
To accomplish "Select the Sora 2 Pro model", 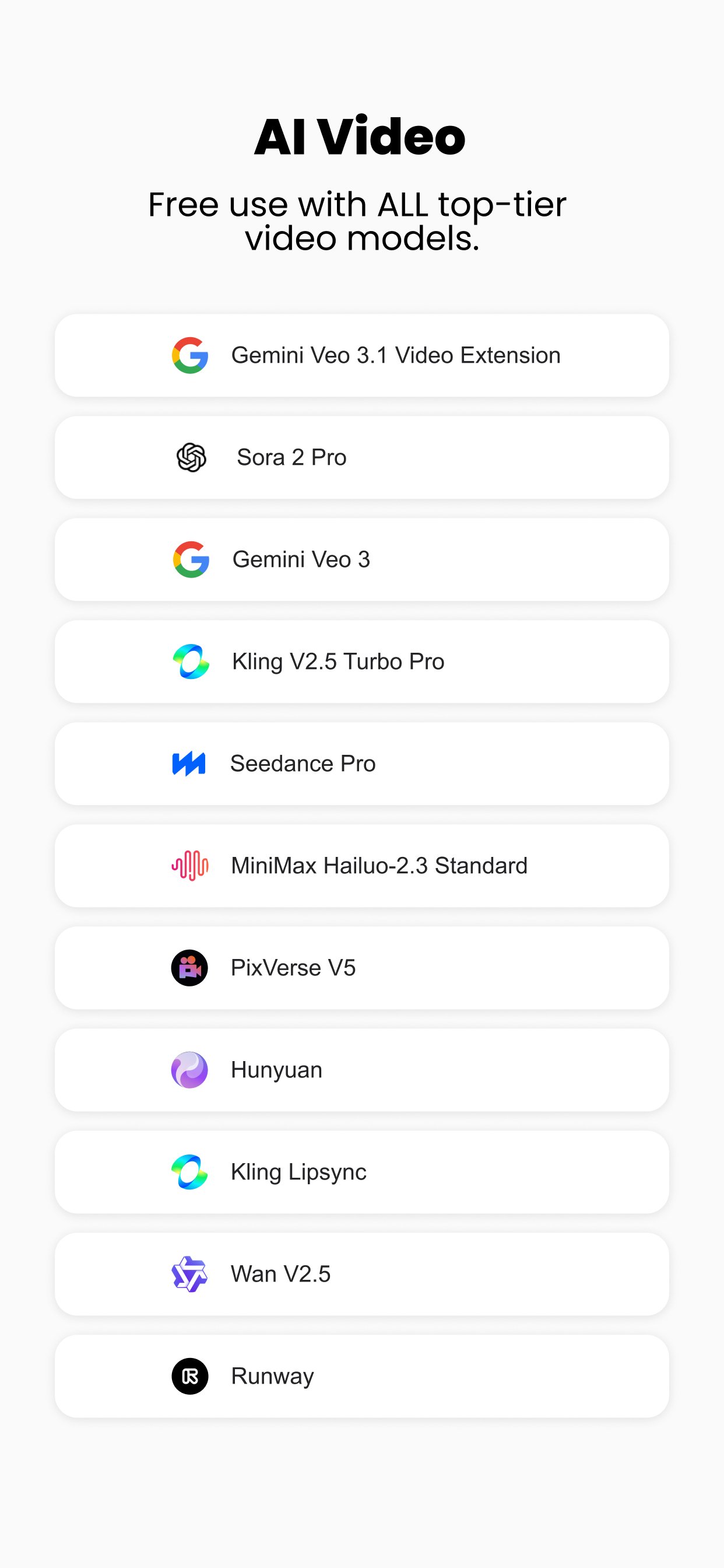I will click(x=362, y=458).
